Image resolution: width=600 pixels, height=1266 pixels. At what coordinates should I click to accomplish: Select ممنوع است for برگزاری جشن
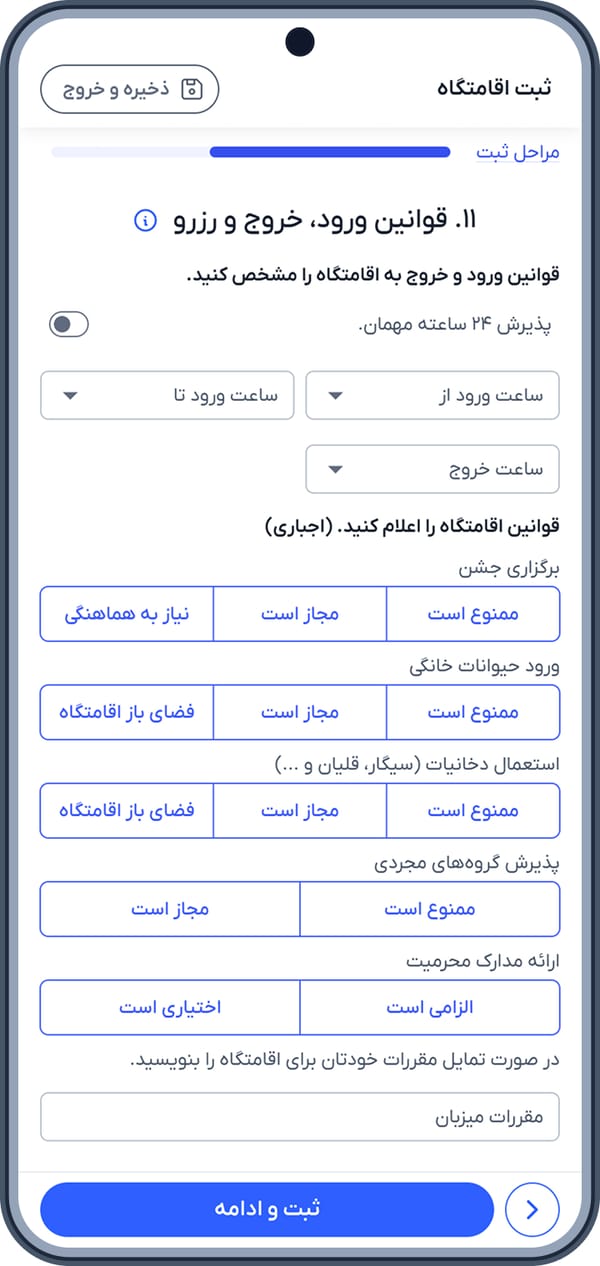[x=473, y=614]
